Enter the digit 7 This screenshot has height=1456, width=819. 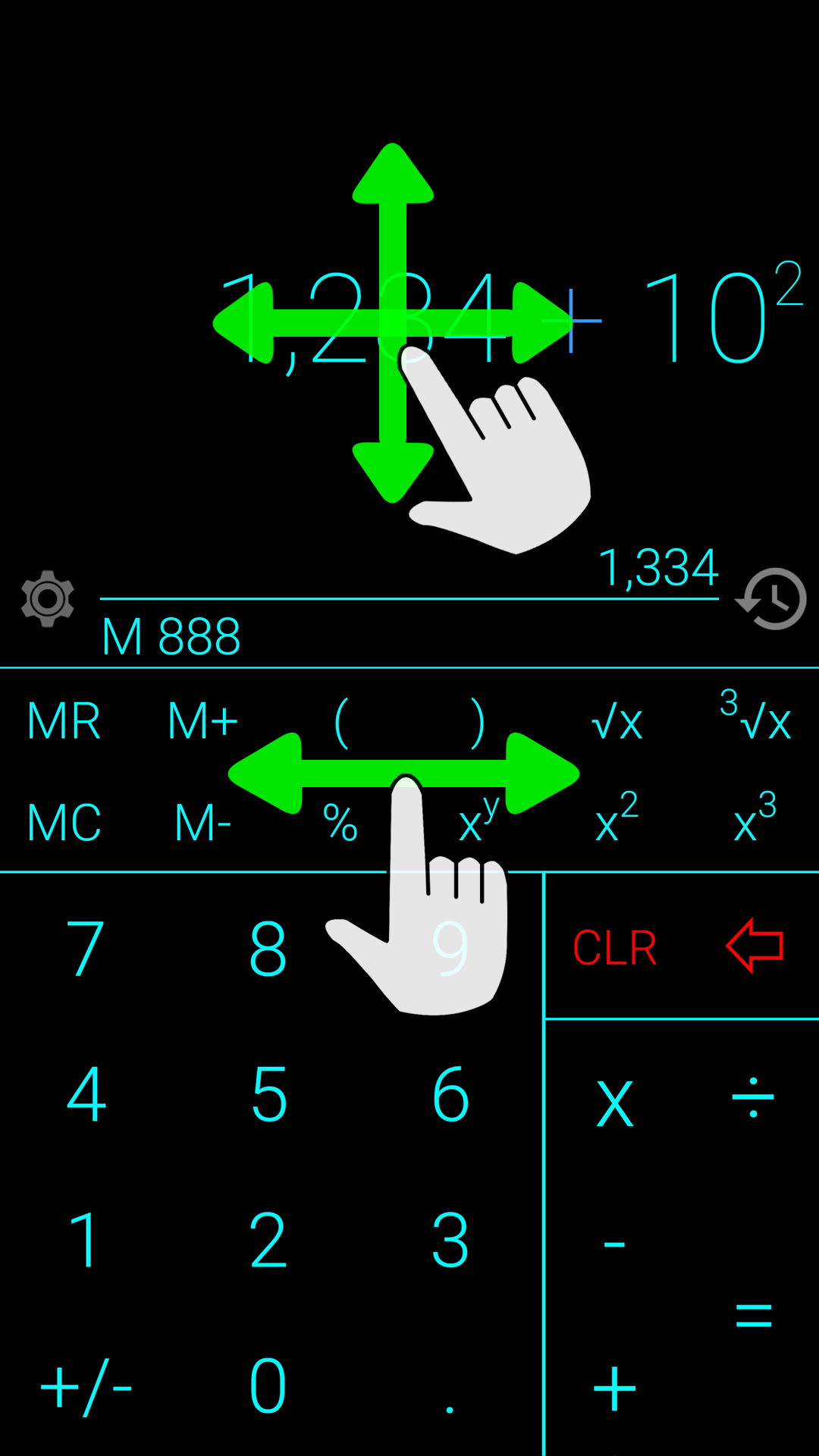[86, 949]
